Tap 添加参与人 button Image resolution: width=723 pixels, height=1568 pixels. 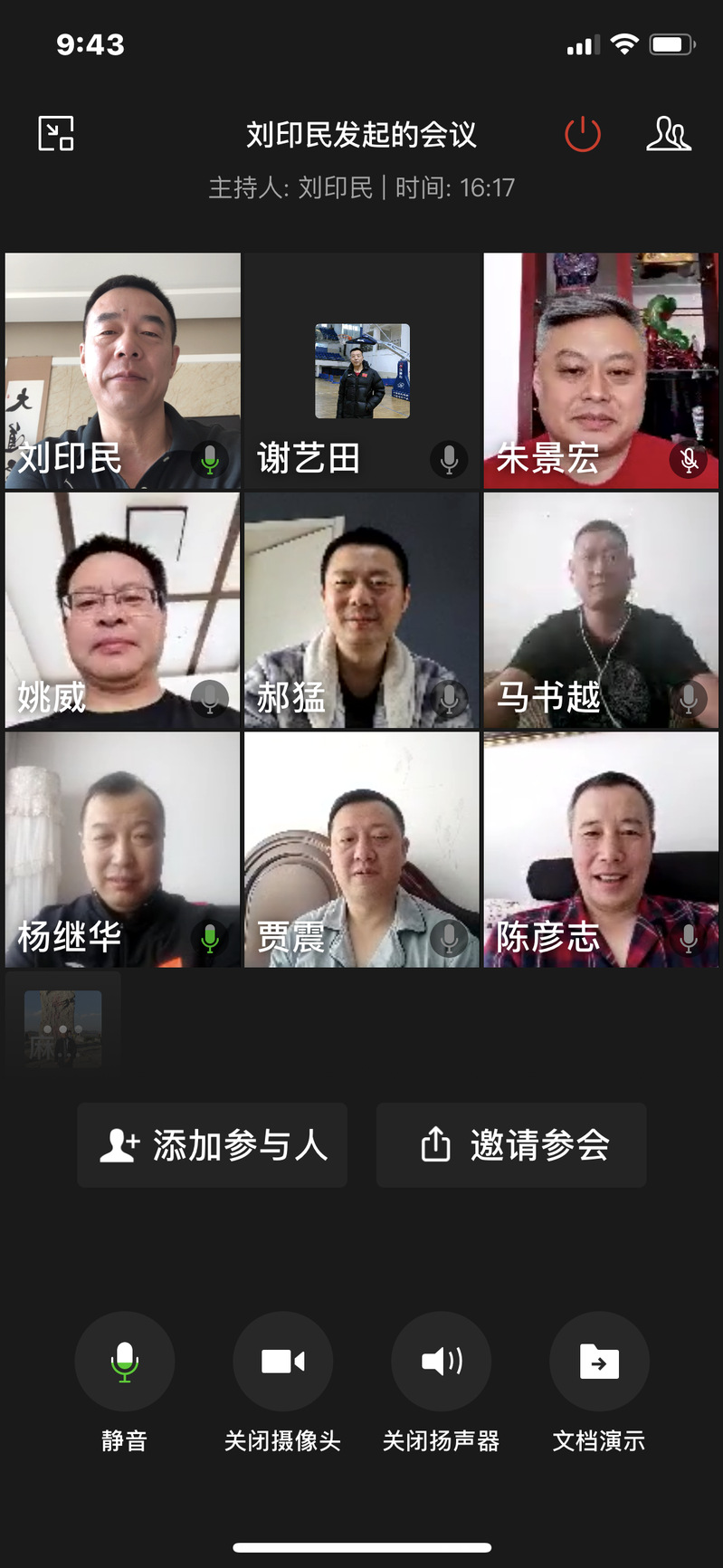(213, 1145)
